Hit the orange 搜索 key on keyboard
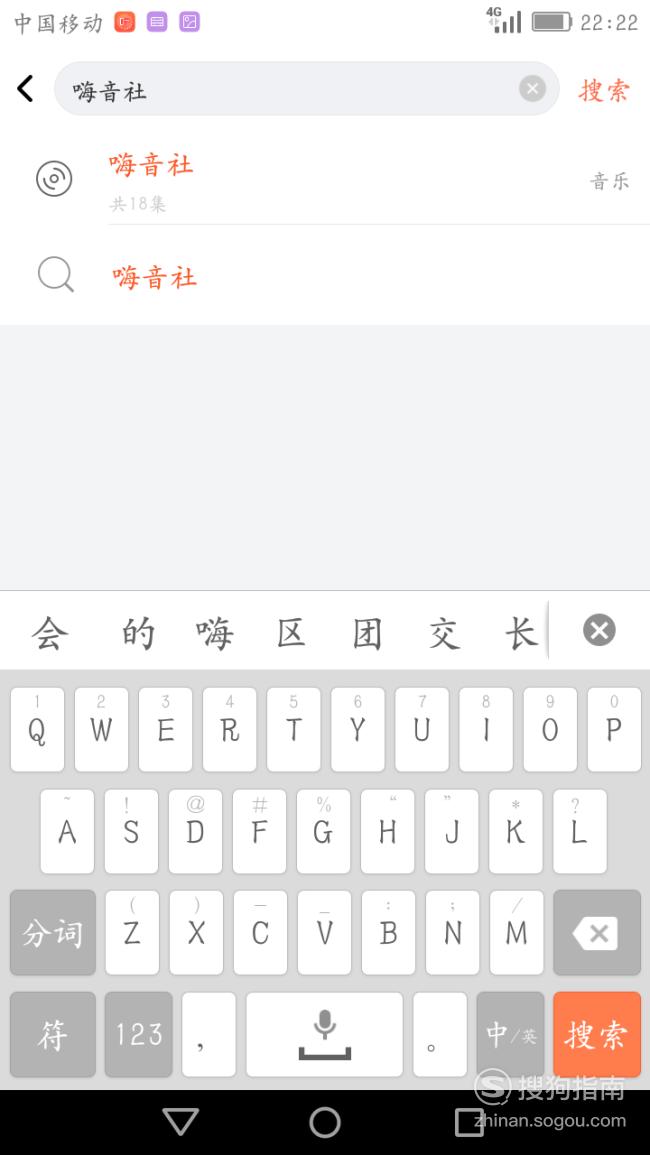 597,1034
